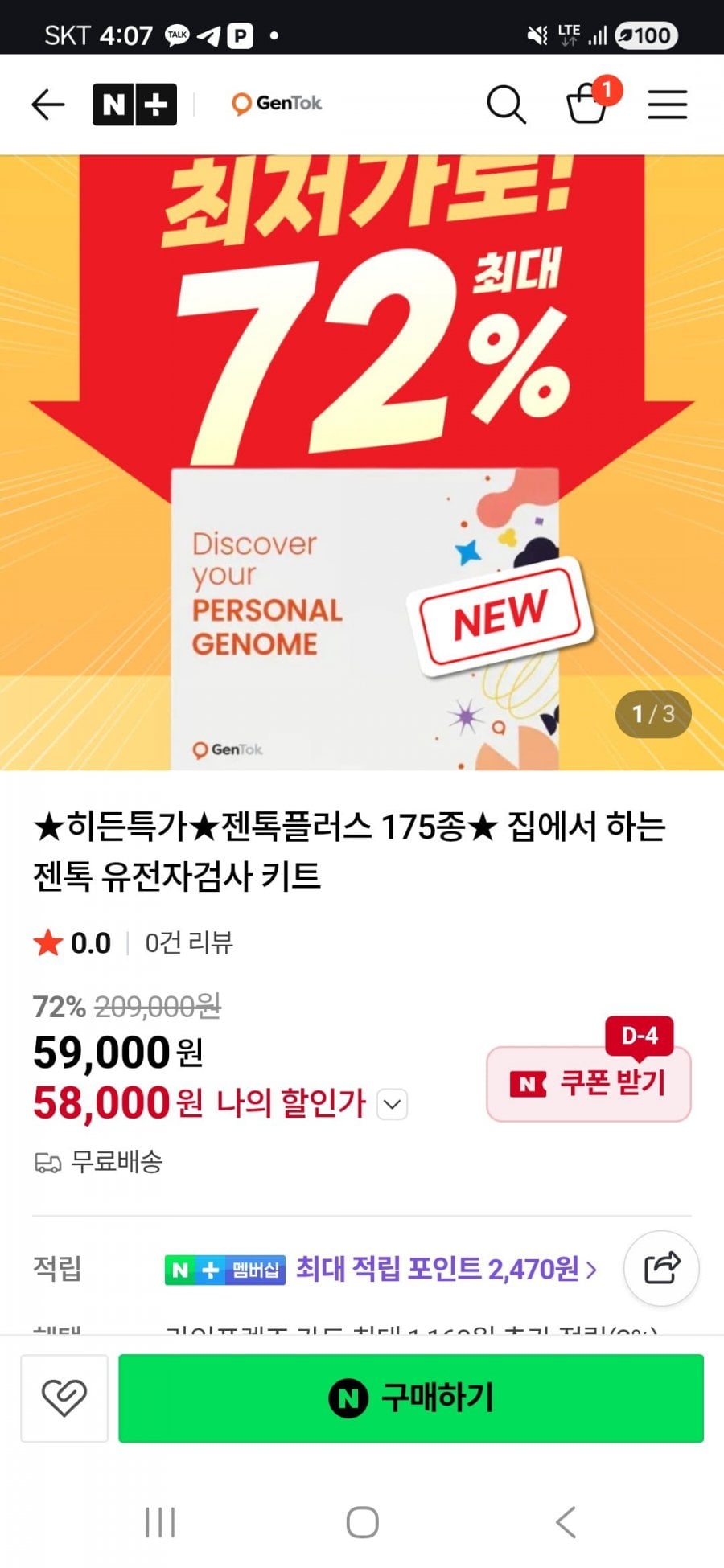724x1568 pixels.
Task: Expand the 나의 할인가 details
Action: pos(393,1104)
